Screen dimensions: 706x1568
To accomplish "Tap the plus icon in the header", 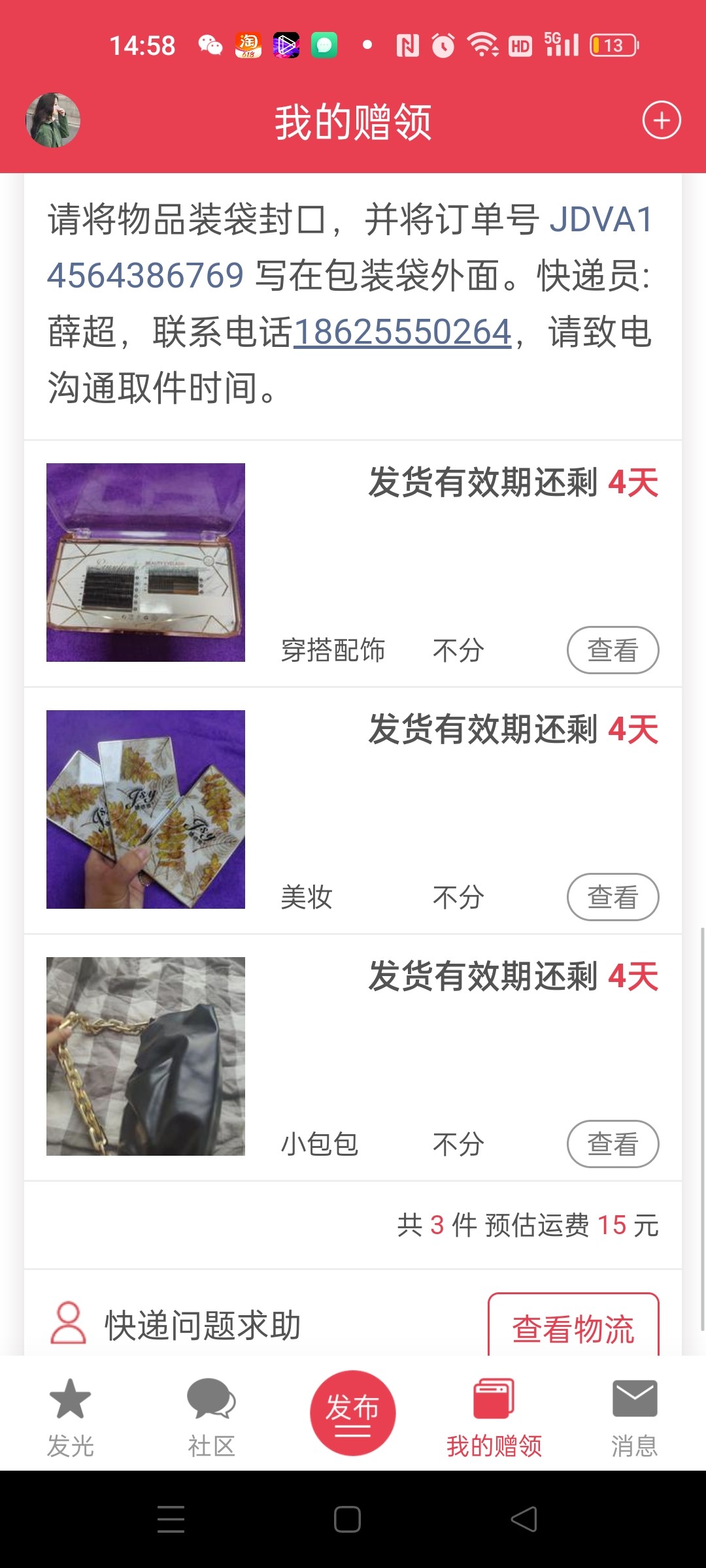I will click(661, 120).
